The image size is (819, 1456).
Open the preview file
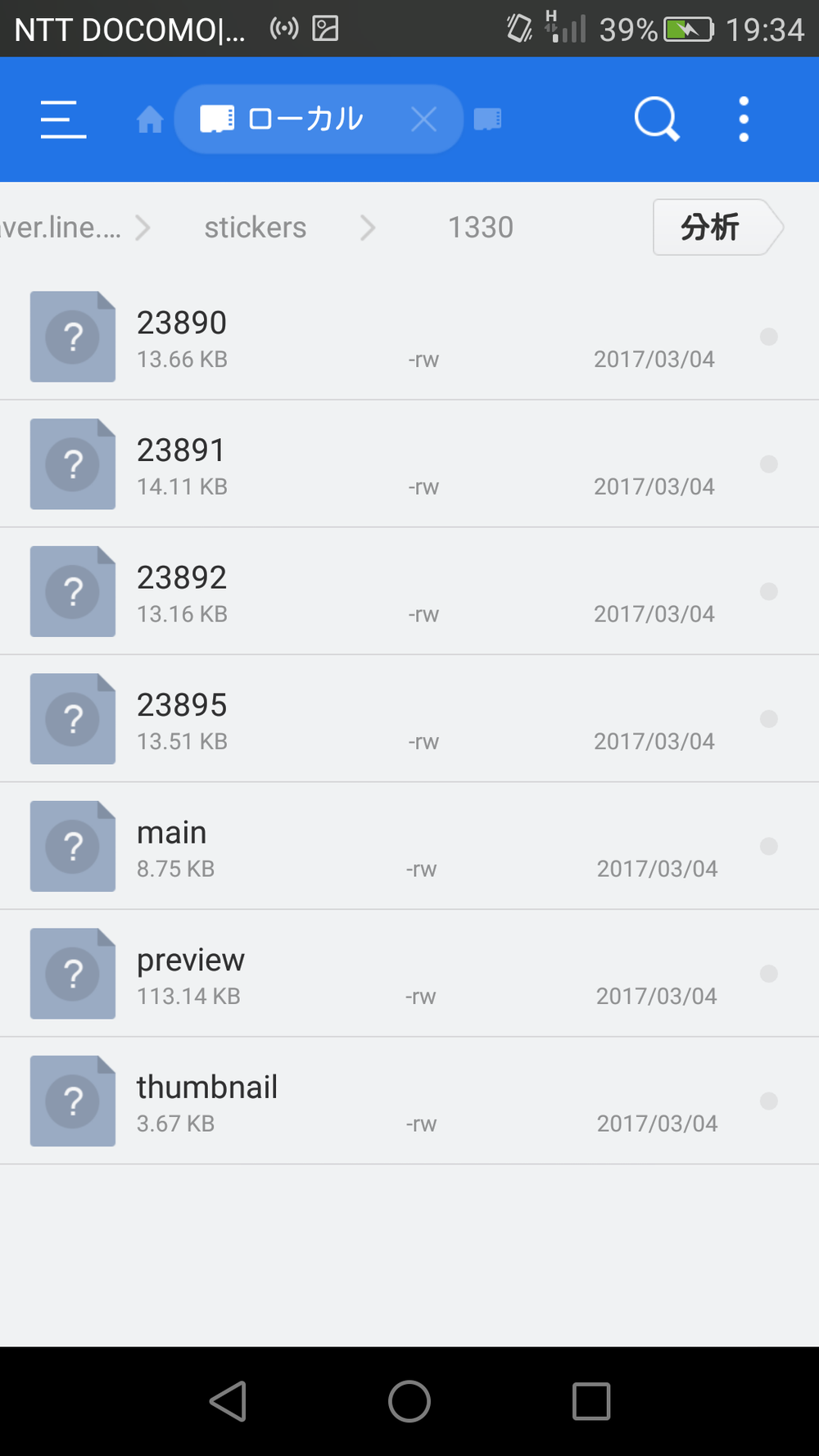(x=409, y=974)
